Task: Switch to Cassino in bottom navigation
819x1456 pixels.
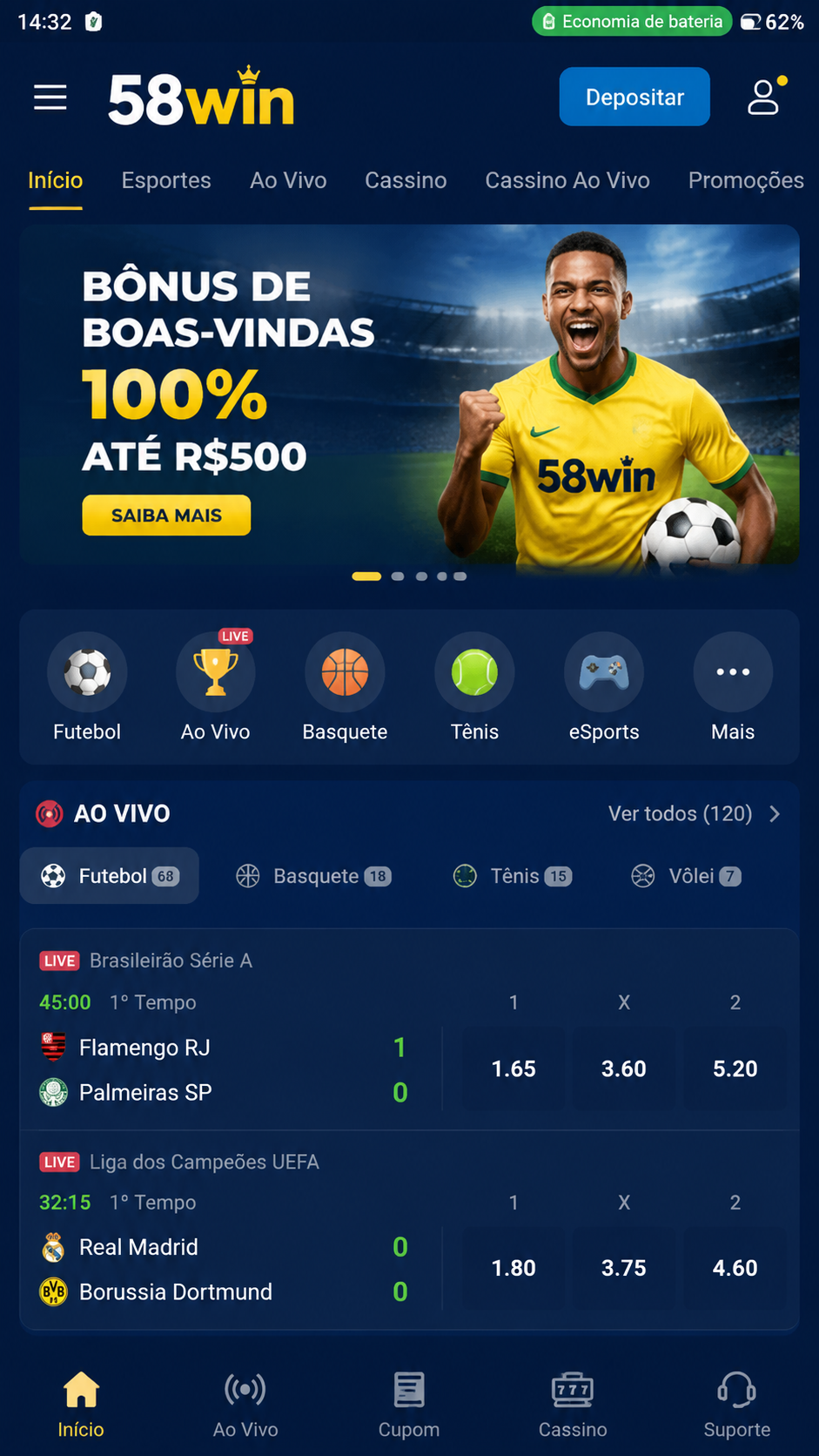Action: 573,1405
